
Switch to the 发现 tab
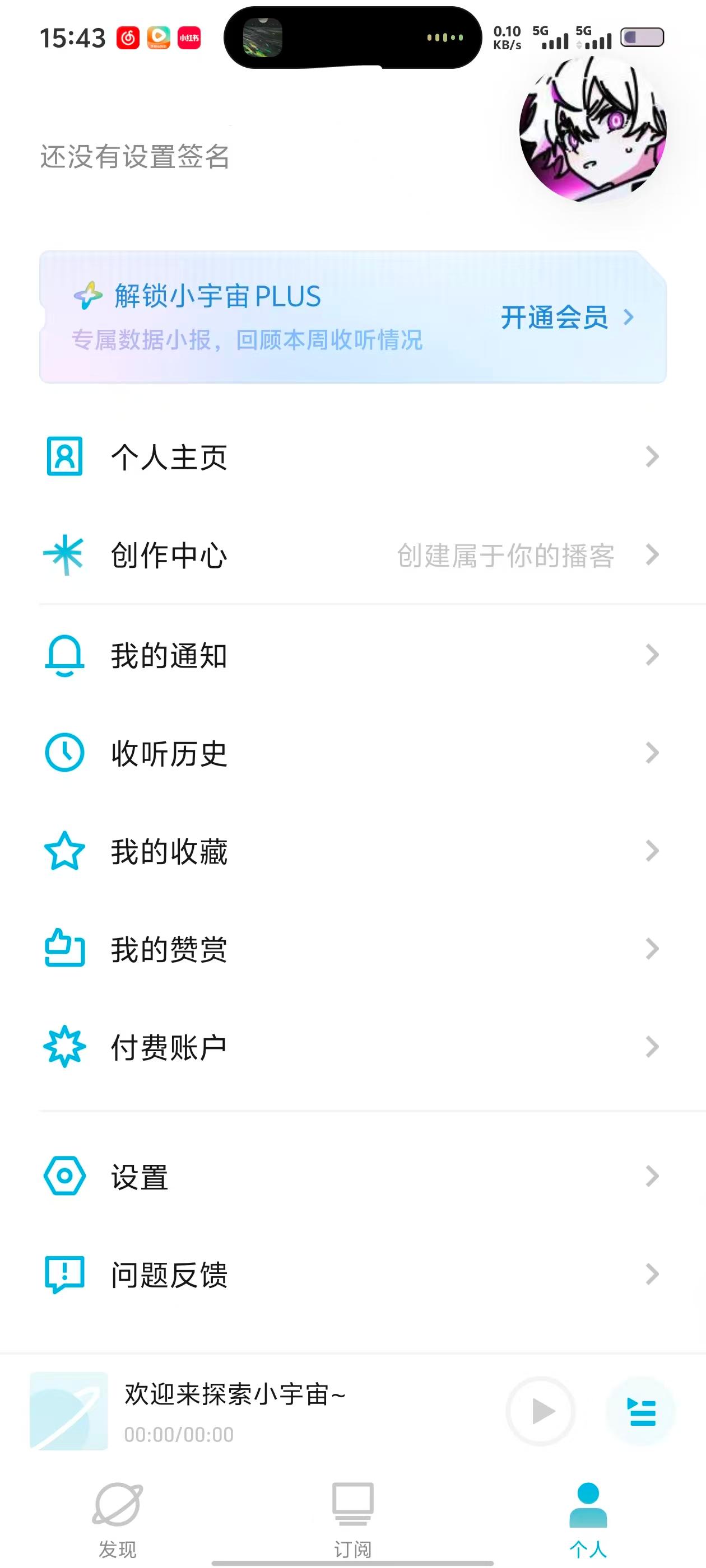118,1519
